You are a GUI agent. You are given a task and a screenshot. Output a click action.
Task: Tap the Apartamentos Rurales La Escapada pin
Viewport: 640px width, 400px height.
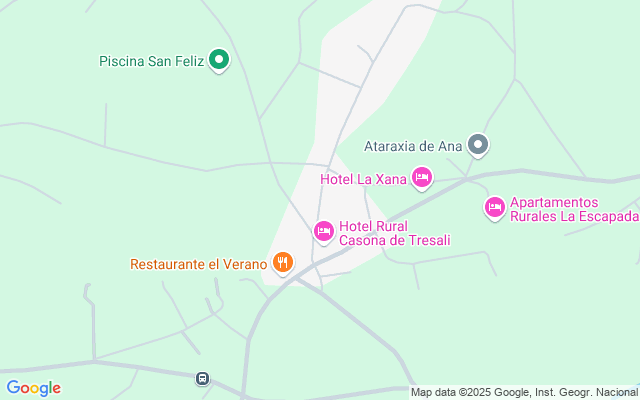click(494, 207)
